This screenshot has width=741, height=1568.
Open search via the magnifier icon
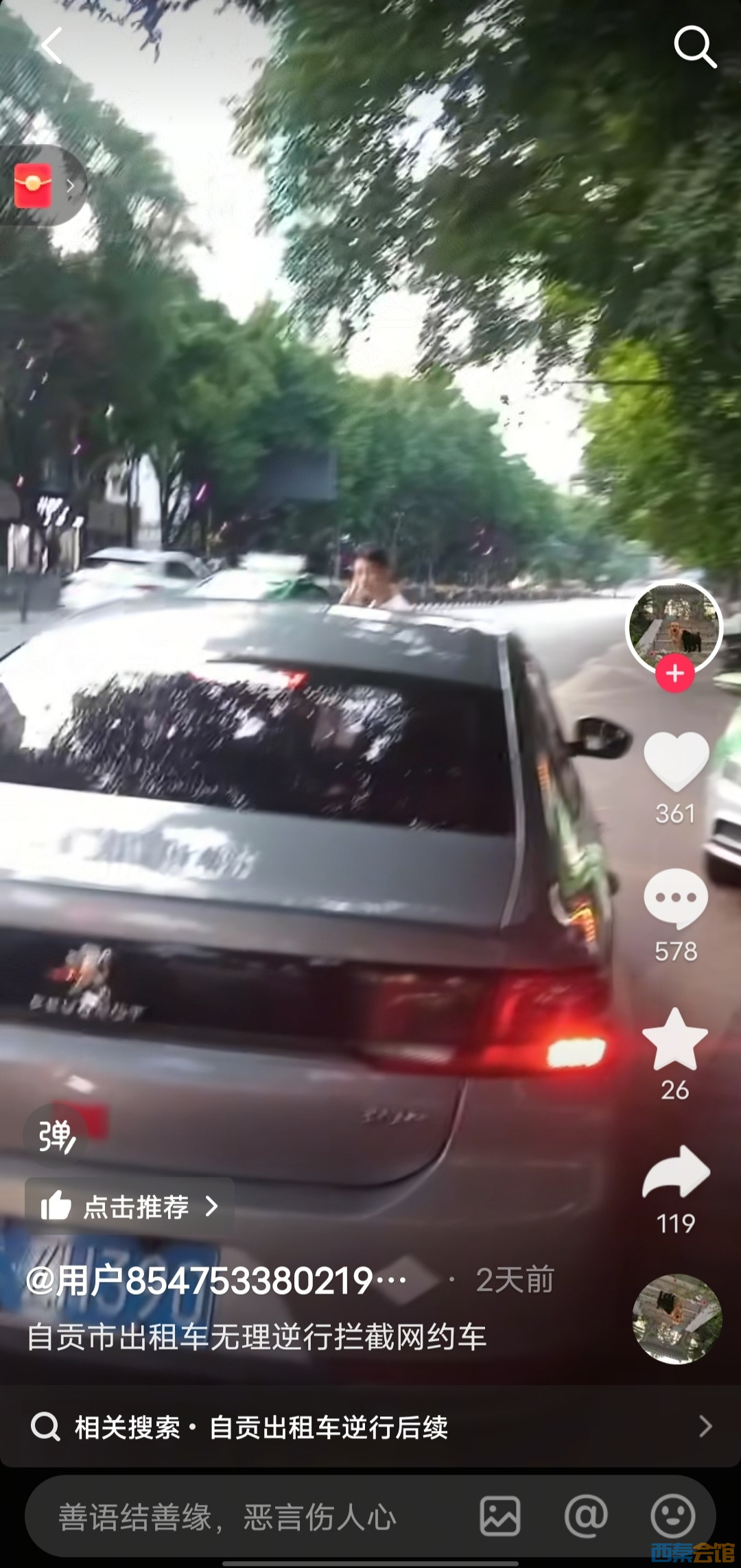(x=694, y=47)
